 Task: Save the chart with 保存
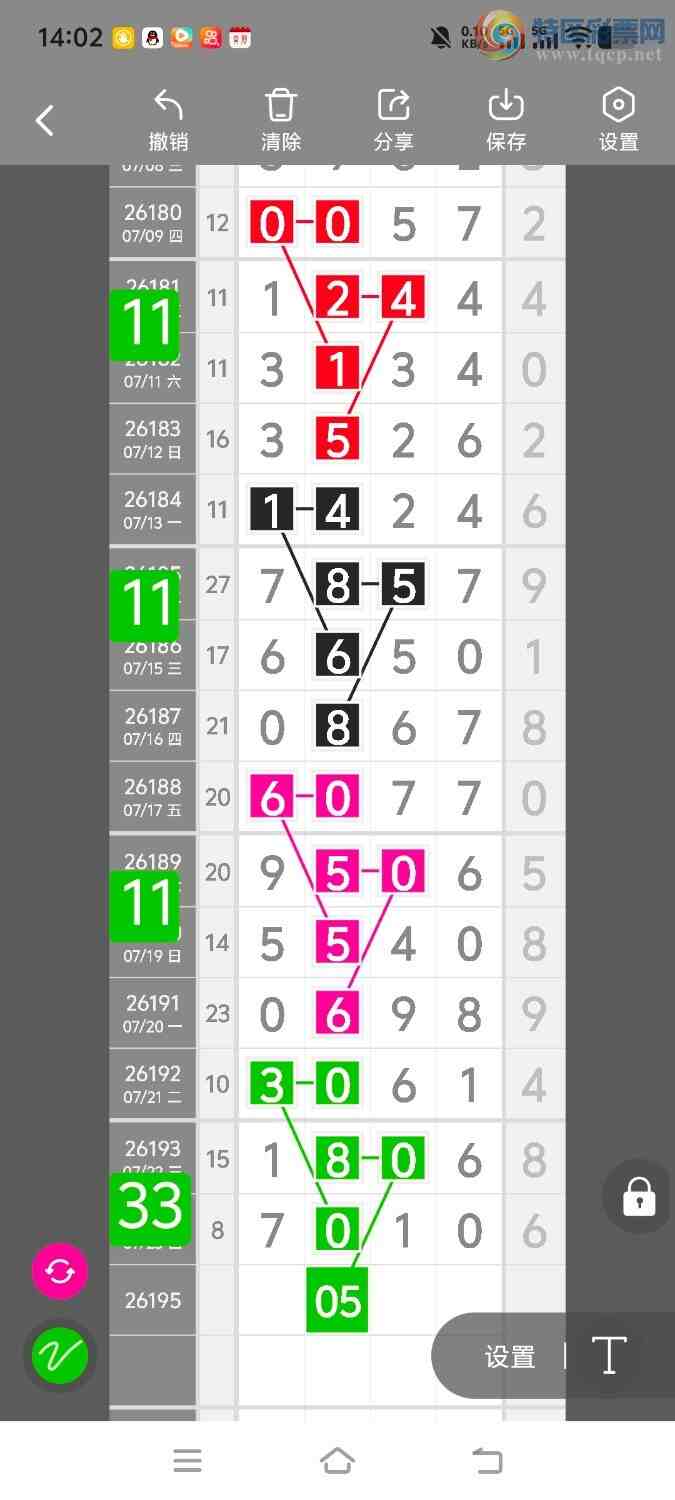coord(506,120)
